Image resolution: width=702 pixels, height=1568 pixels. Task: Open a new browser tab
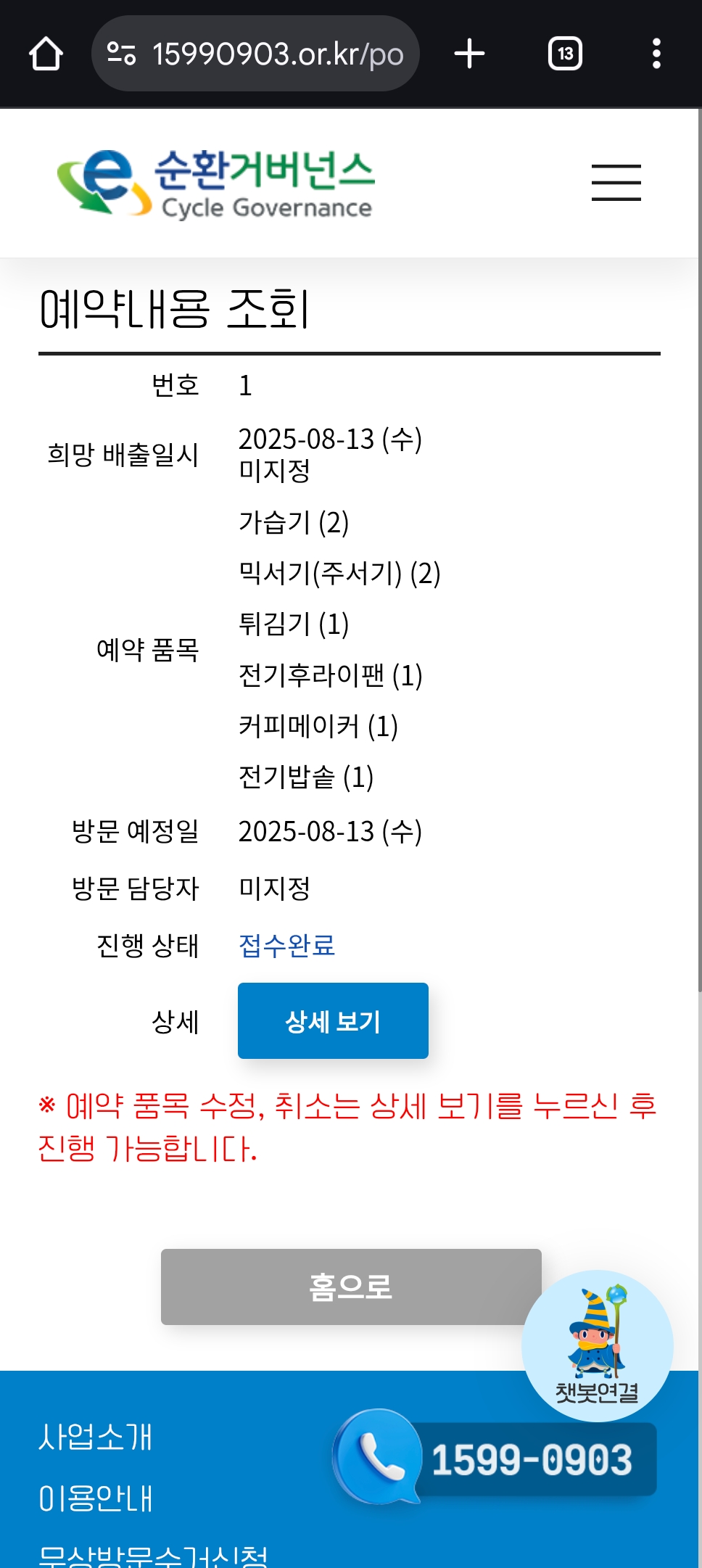[469, 54]
